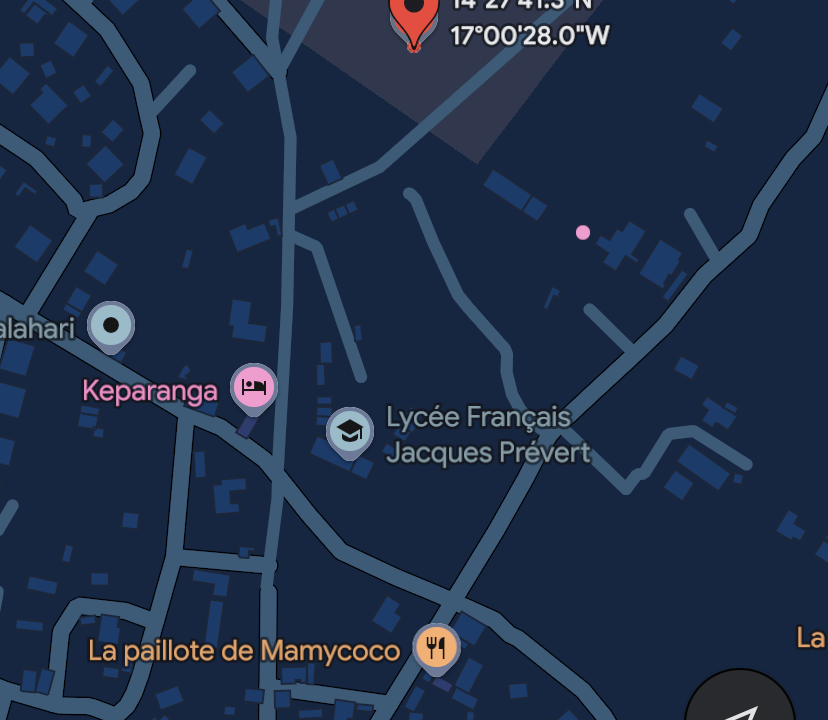Select the Lycée Français Jacques Prévert marker

click(350, 431)
